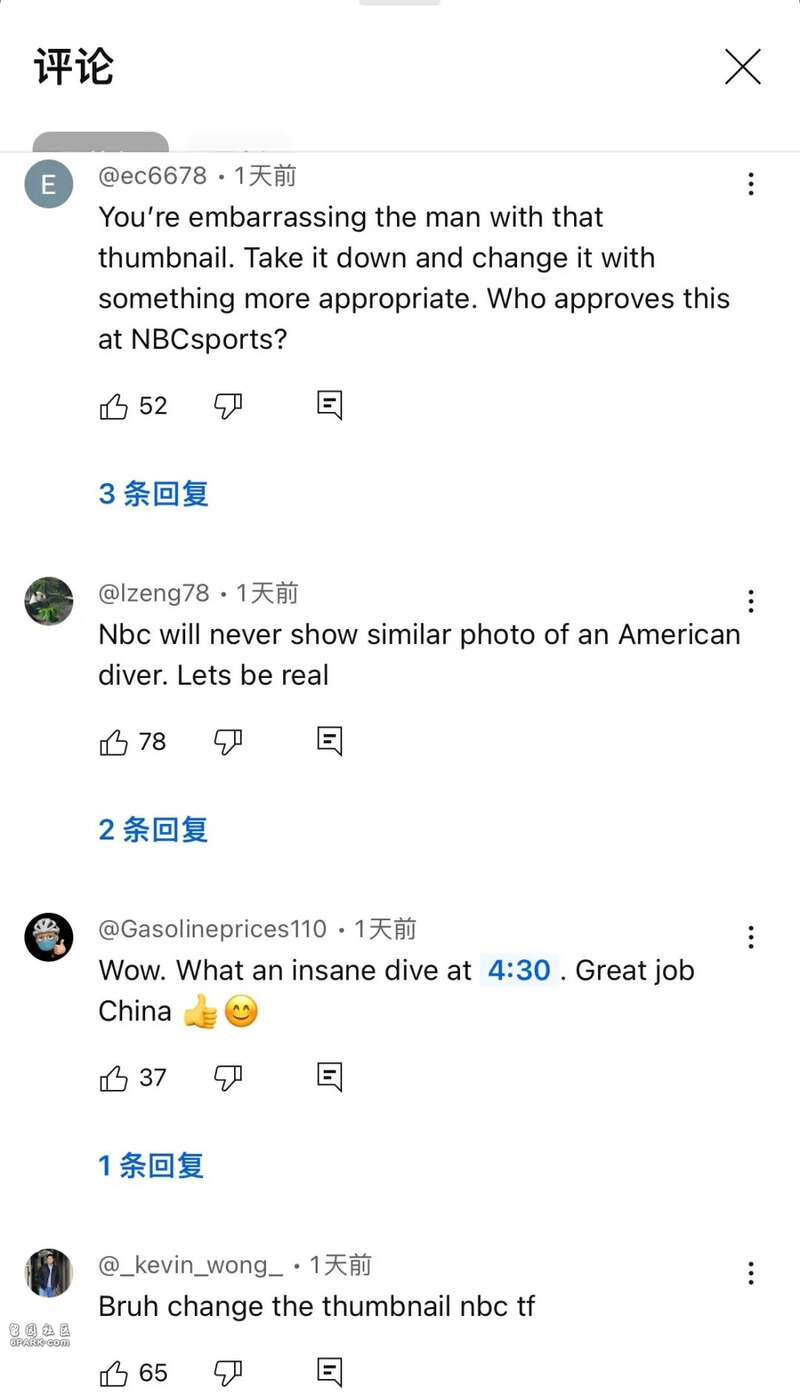Open options menu for @_kevin_wong_'s comment
Viewport: 800px width, 1396px height.
click(751, 1273)
